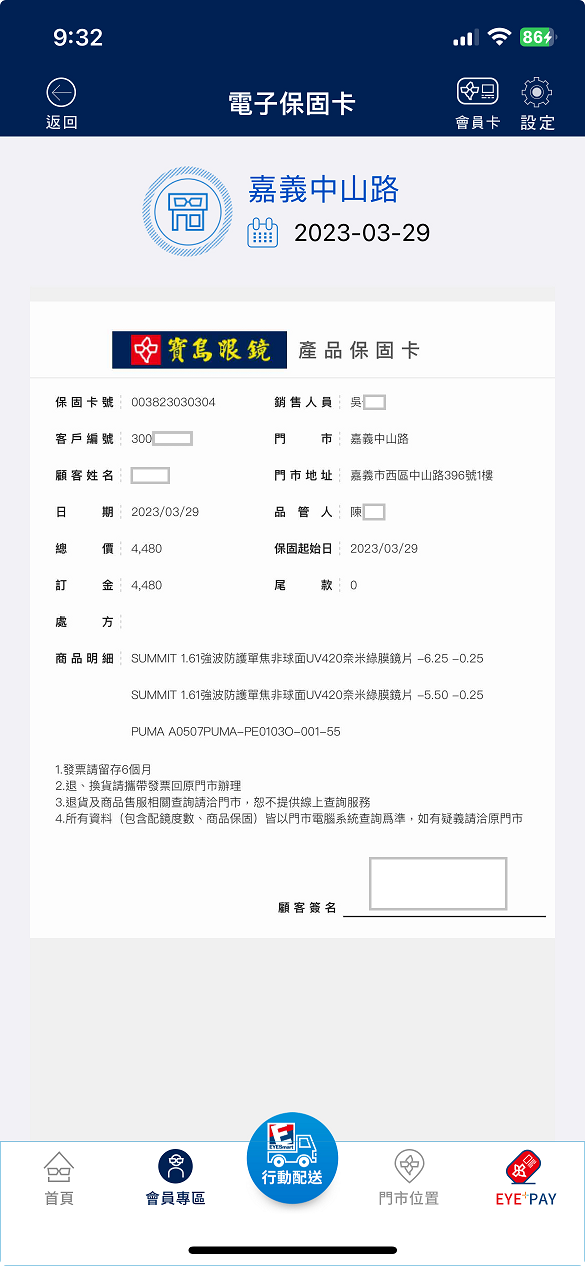The width and height of the screenshot is (585, 1266).
Task: Open the 會員卡 member card
Action: (477, 104)
